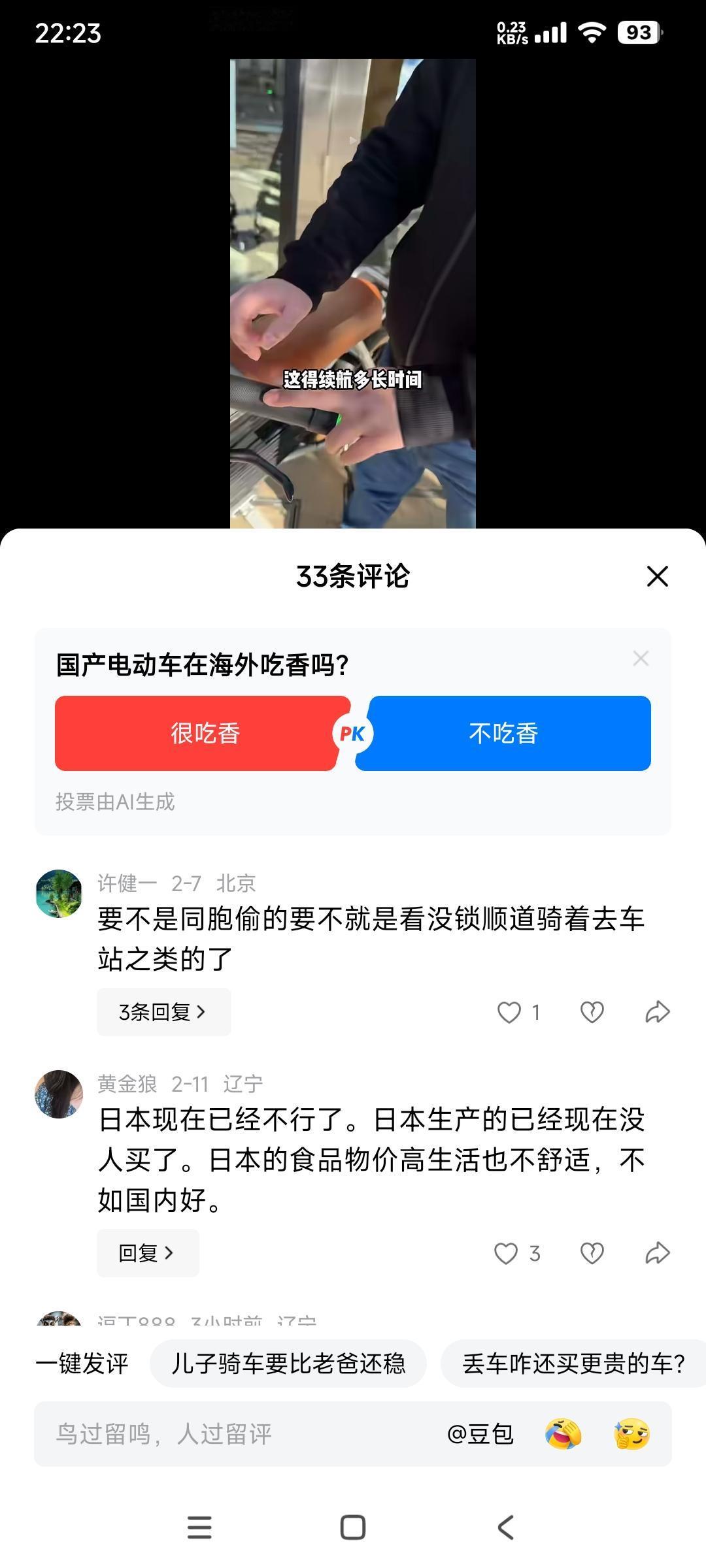Open the 回复 reply option under 黄金狼
Viewport: 706px width, 1568px height.
148,1252
